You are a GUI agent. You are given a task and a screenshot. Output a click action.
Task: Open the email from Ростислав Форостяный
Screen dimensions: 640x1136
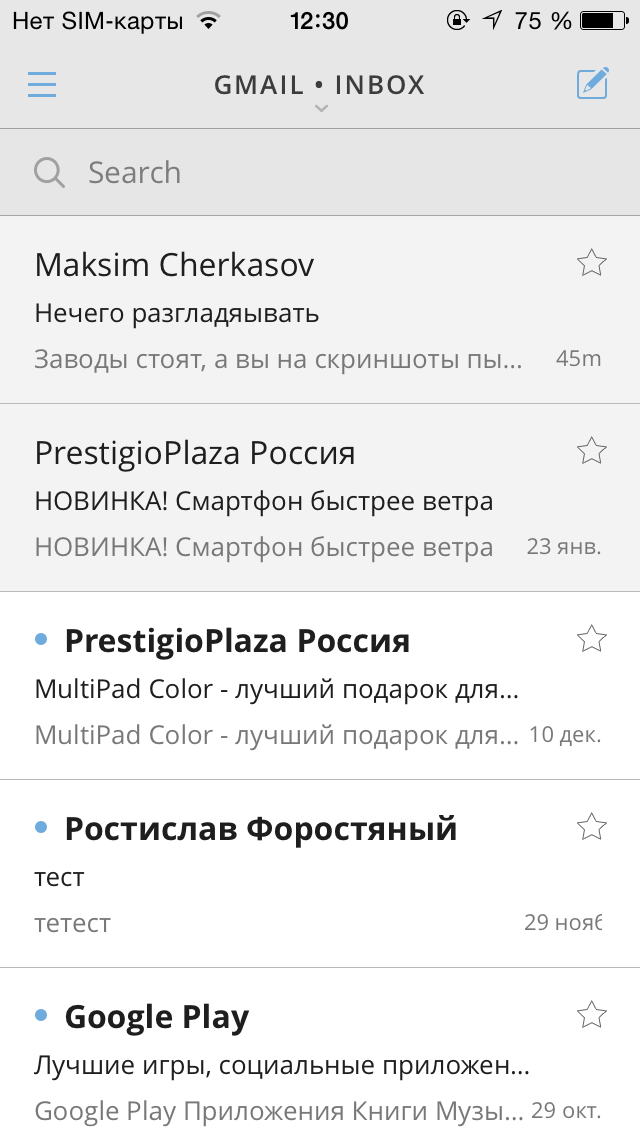point(320,873)
